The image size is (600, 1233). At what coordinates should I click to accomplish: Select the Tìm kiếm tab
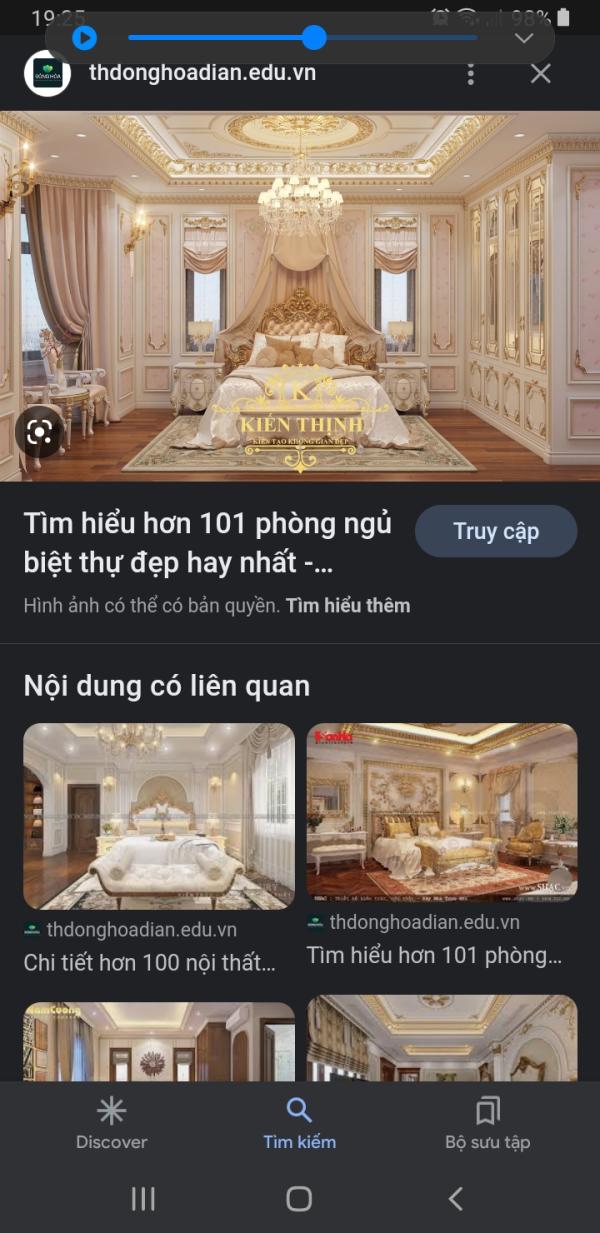coord(299,1124)
